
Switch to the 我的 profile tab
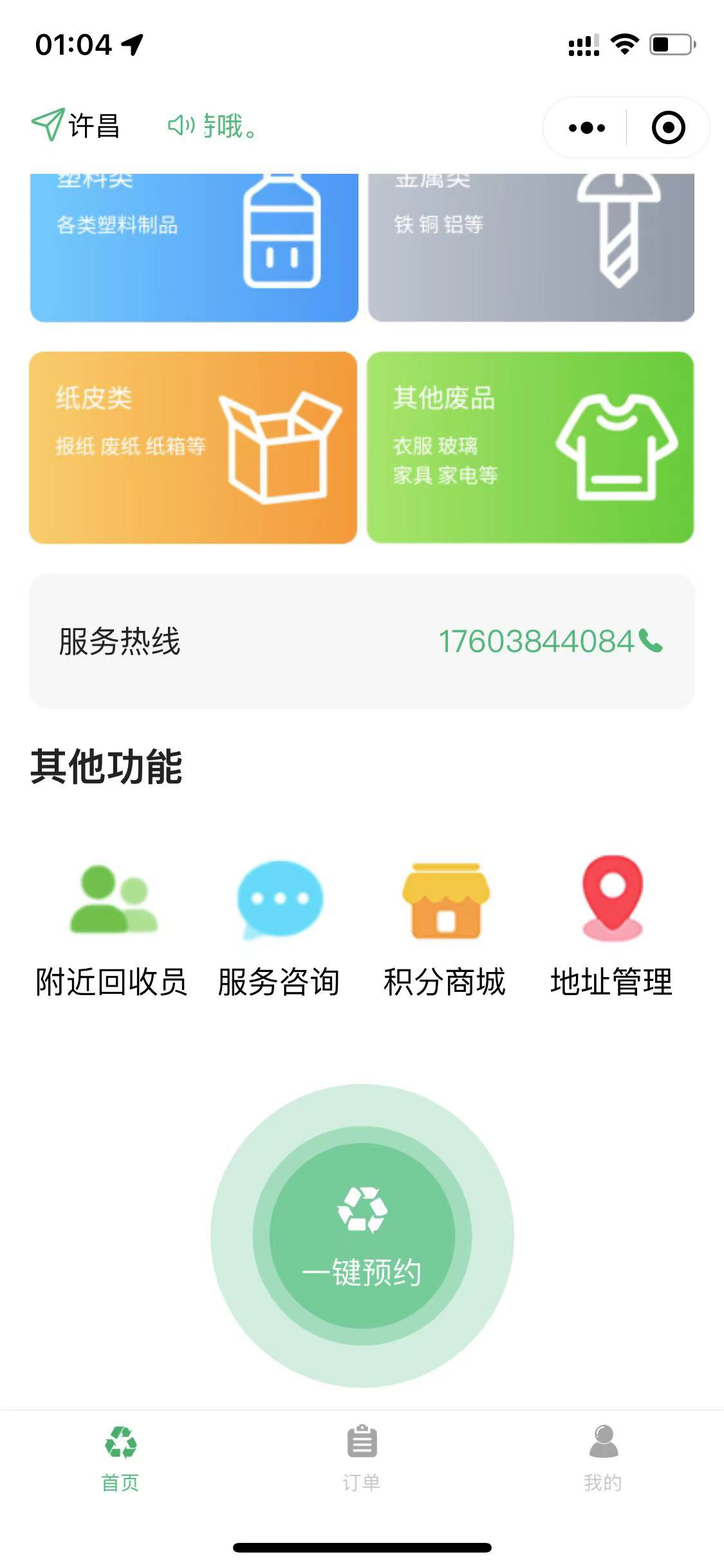click(603, 1460)
